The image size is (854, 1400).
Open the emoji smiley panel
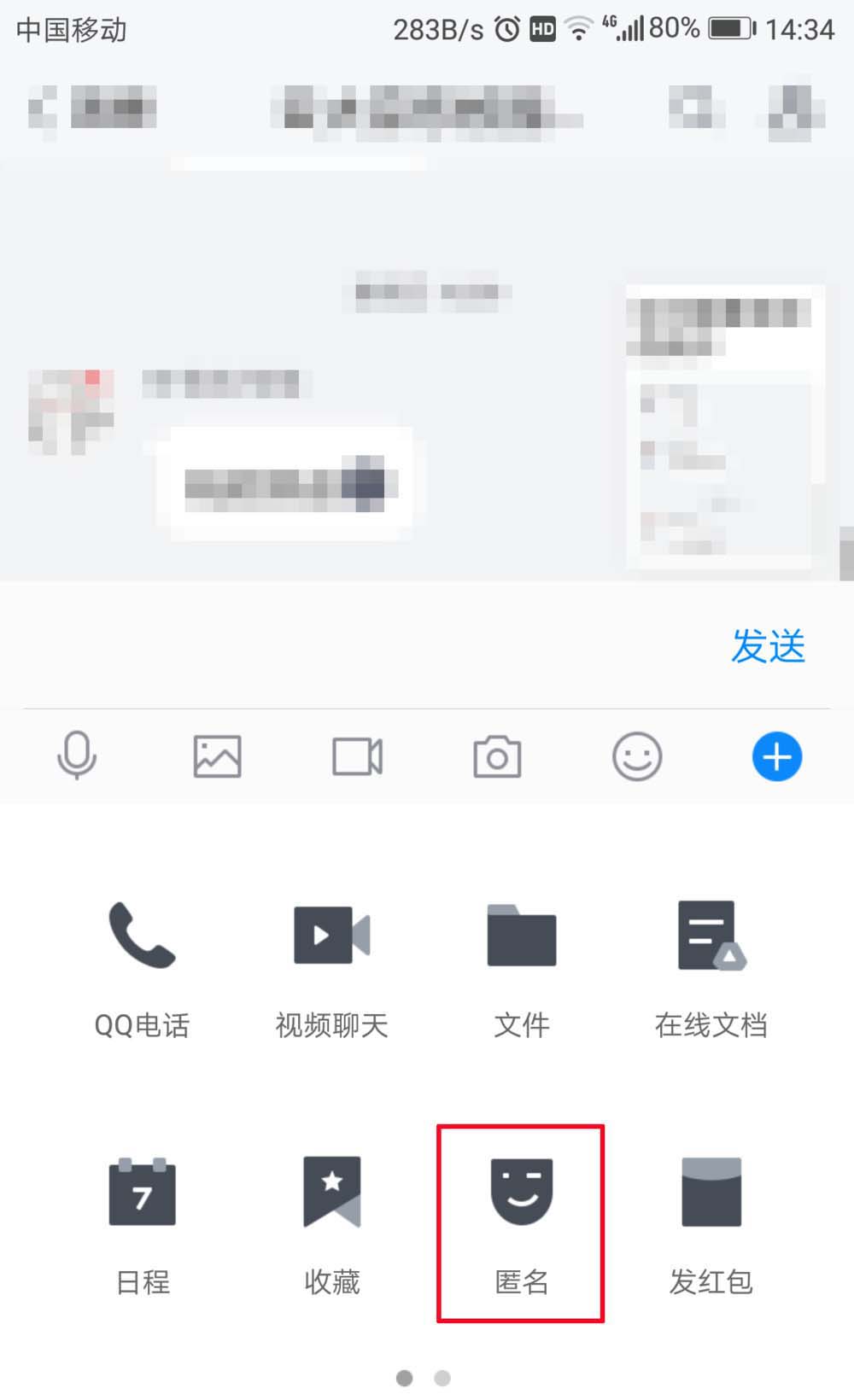tap(637, 756)
